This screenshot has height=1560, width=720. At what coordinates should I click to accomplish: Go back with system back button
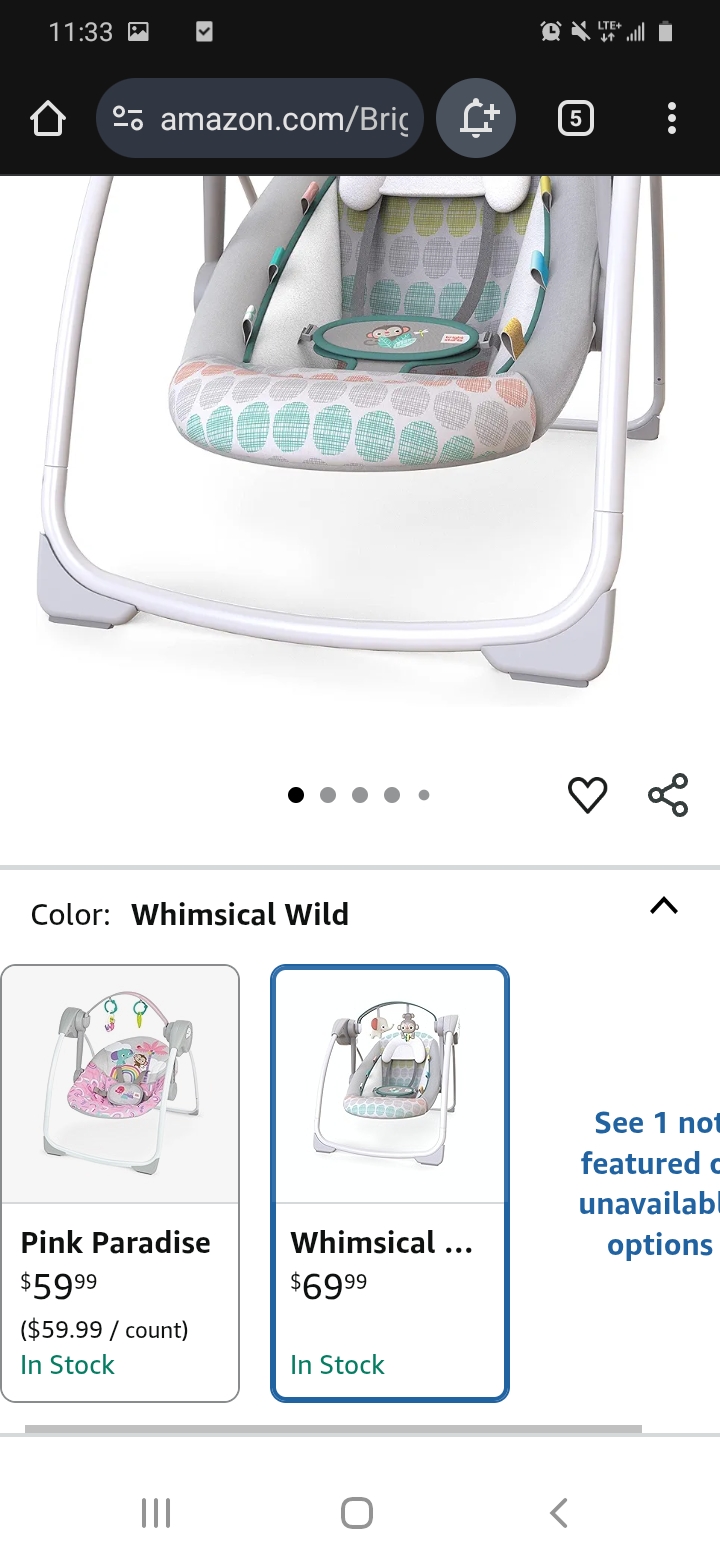[559, 1513]
